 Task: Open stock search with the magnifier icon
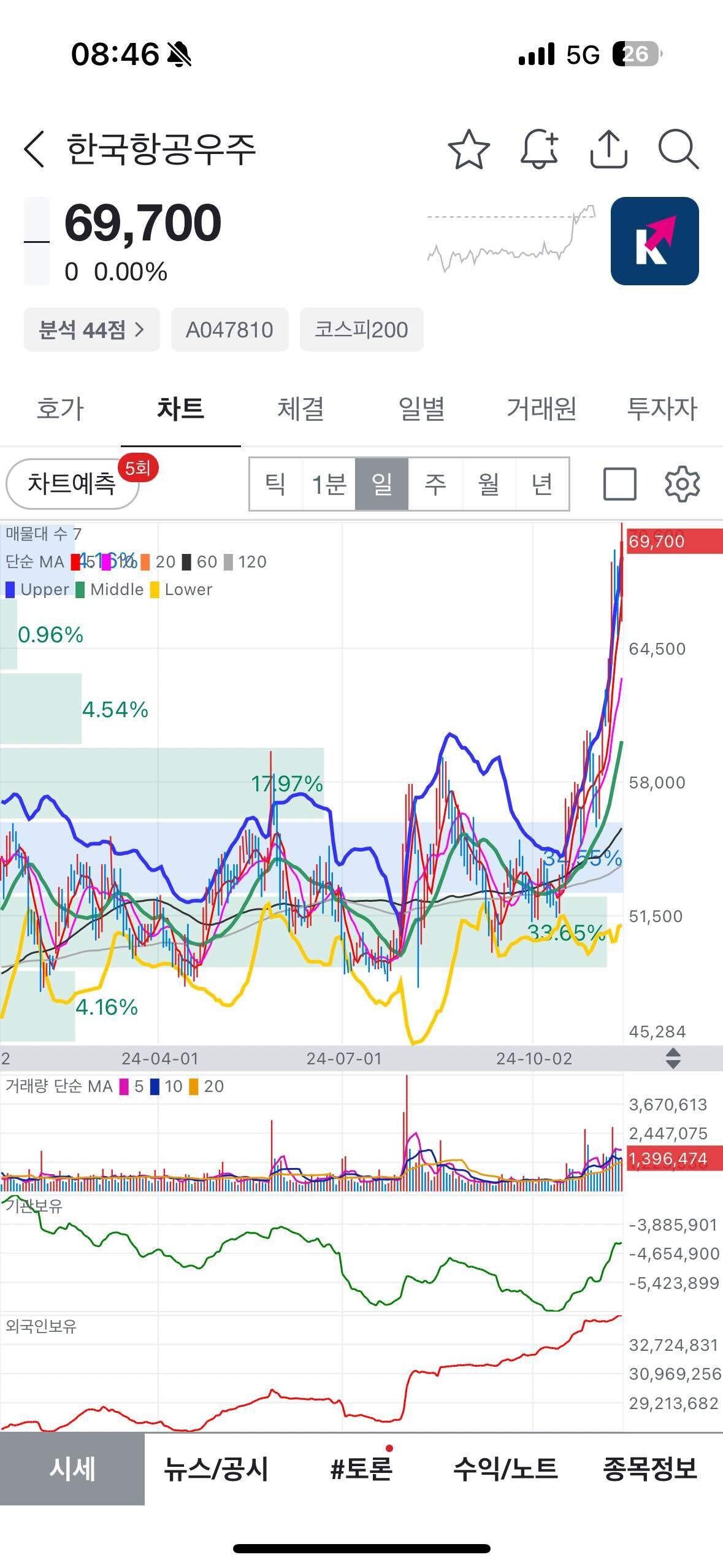[x=678, y=149]
